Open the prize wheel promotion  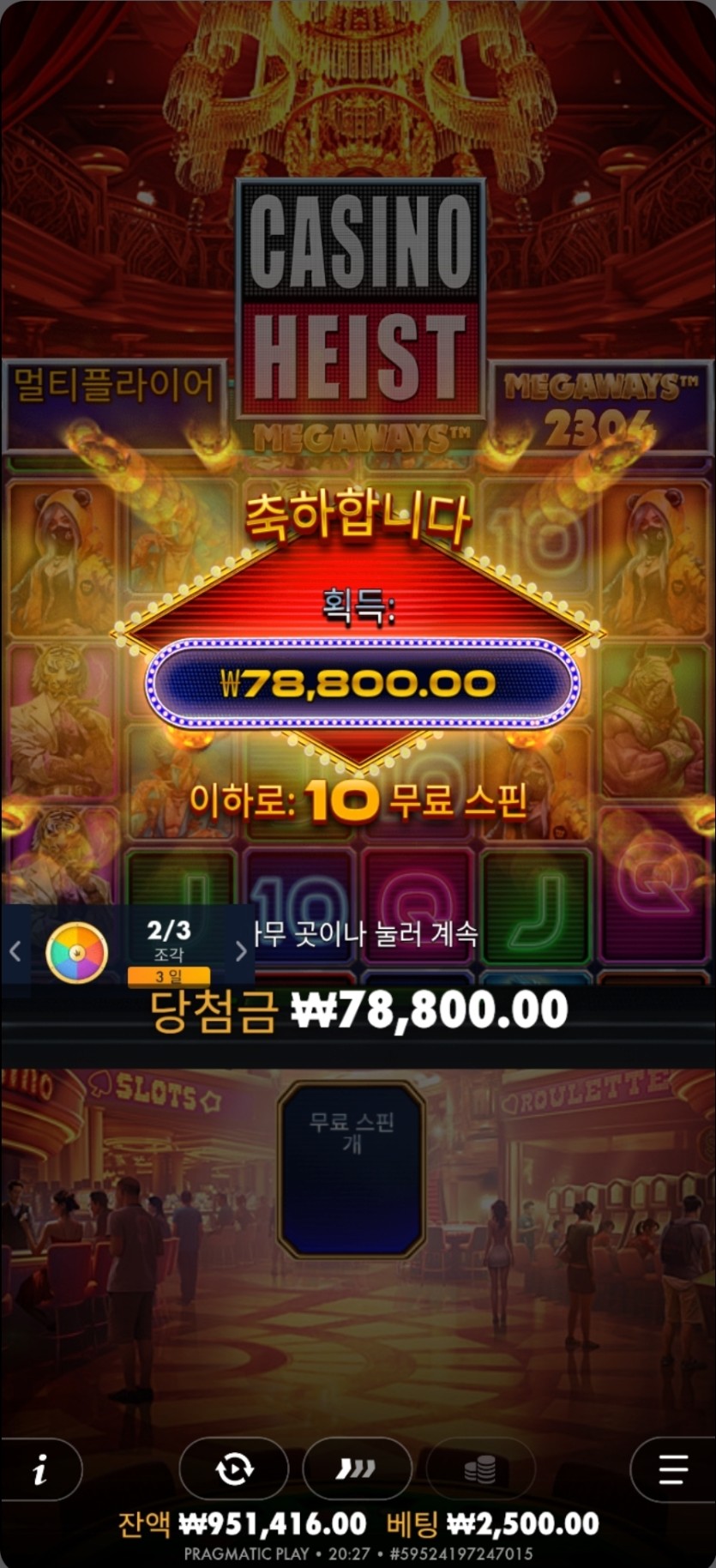pos(76,952)
